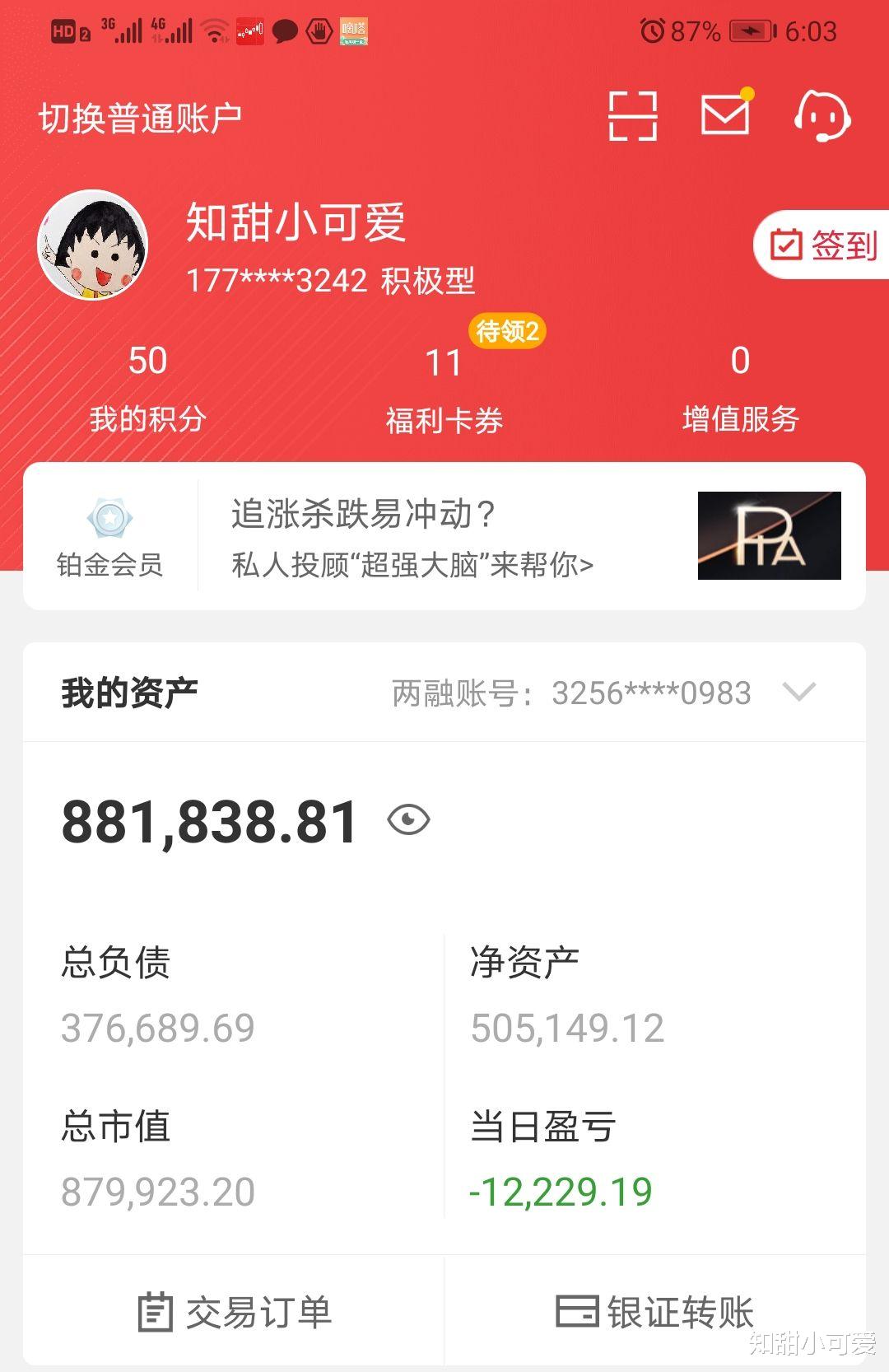Hide the total assets amount 881,838.81
The height and width of the screenshot is (1372, 889).
[x=207, y=820]
